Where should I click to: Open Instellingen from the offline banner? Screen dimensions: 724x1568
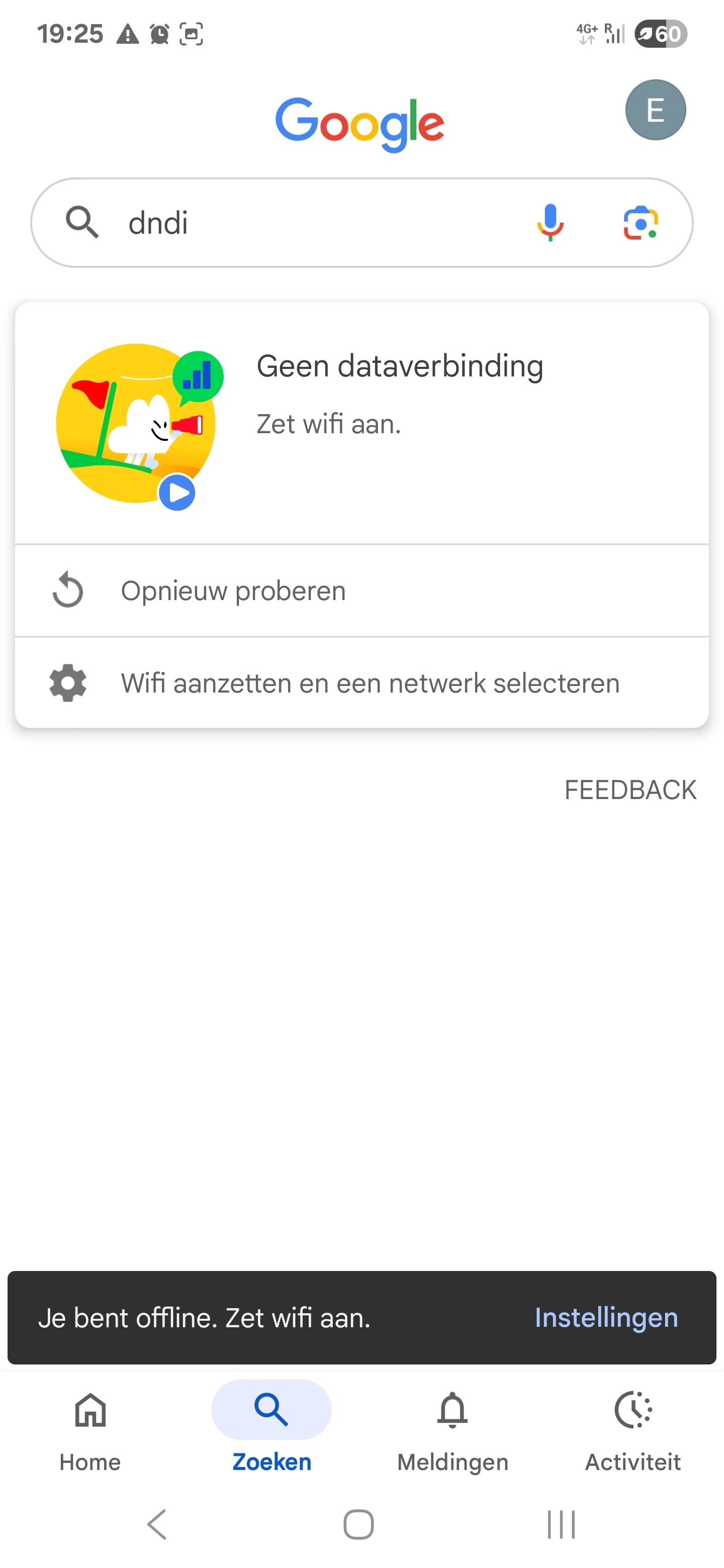pos(606,1317)
